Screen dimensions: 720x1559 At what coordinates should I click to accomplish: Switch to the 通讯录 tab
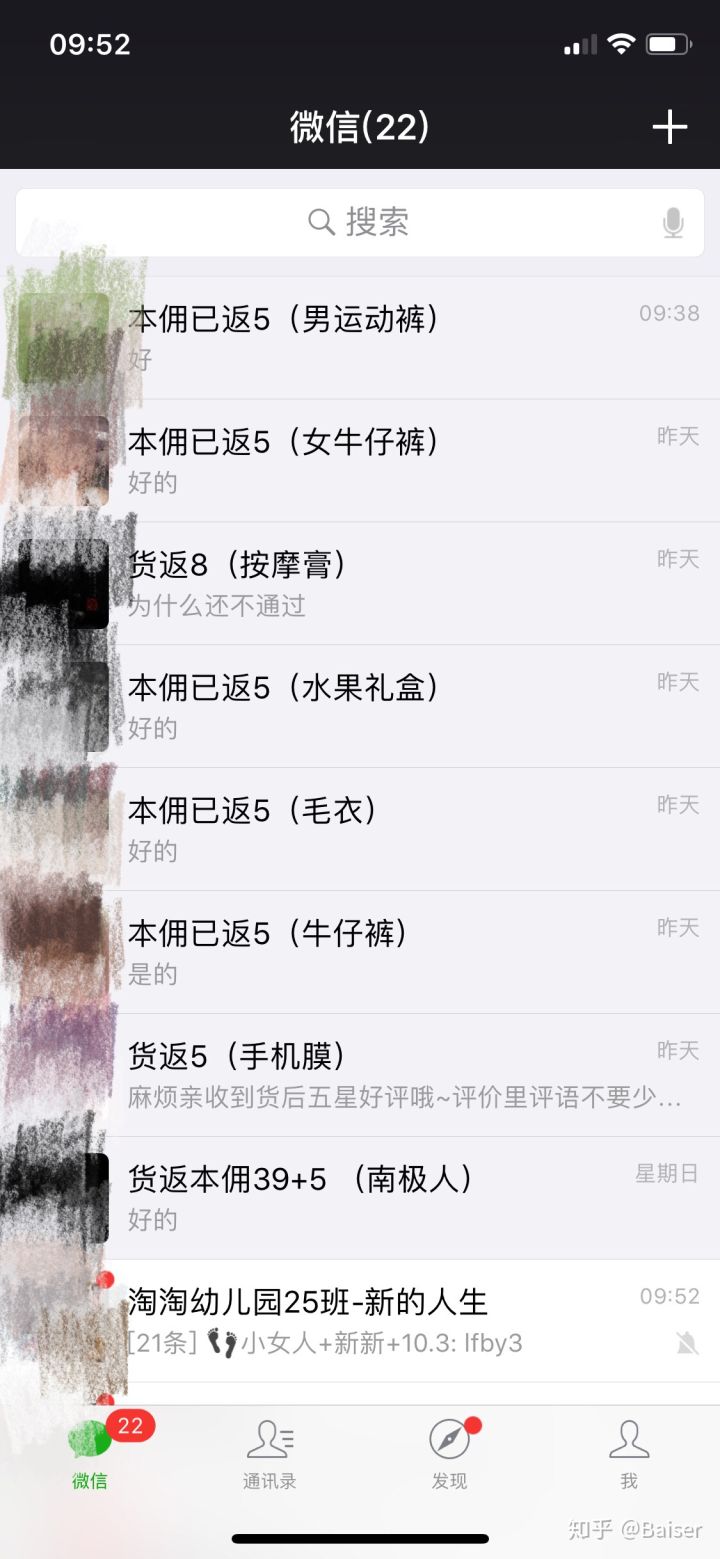[270, 1455]
